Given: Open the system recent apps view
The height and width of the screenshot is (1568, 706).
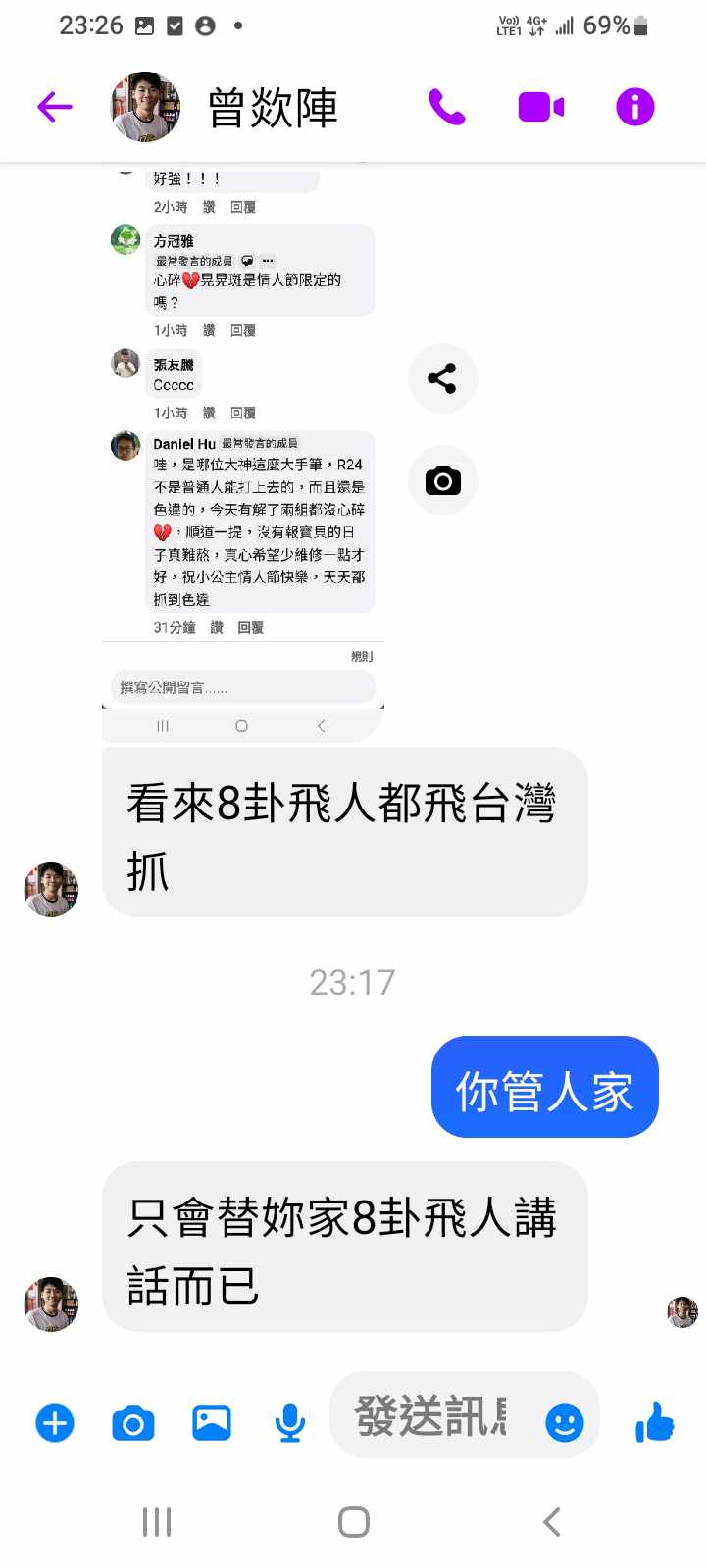Looking at the screenshot, I should pyautogui.click(x=157, y=1522).
